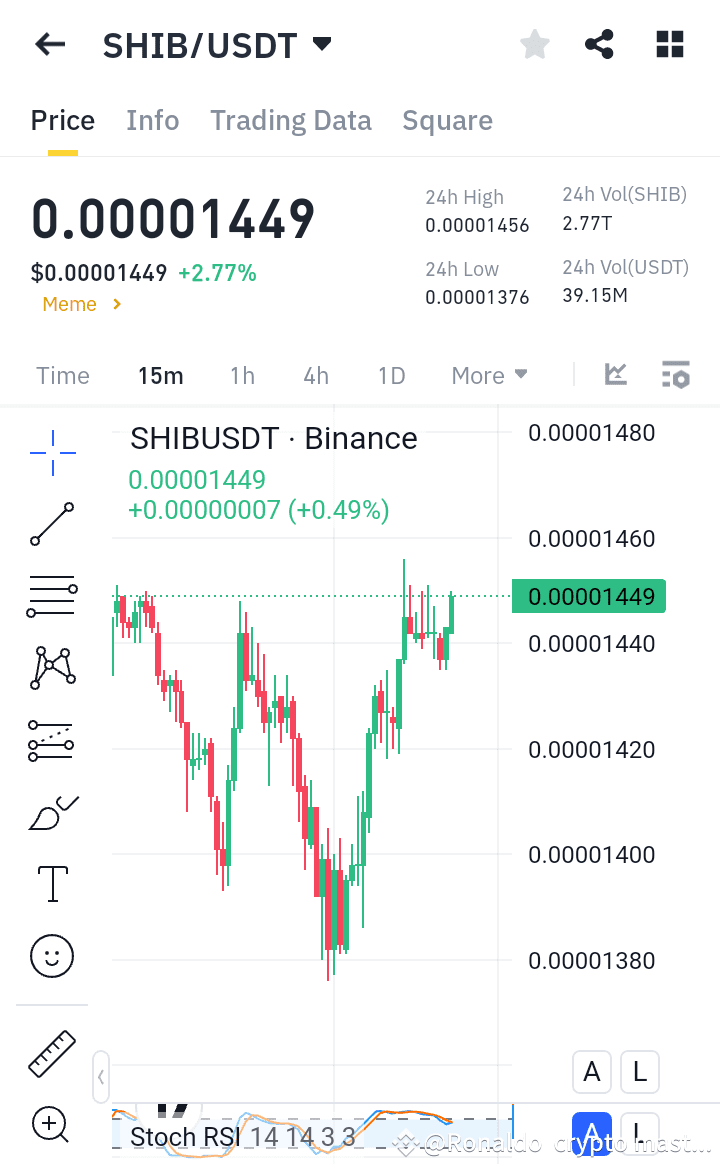Collapse the side panel chevron

click(100, 1077)
